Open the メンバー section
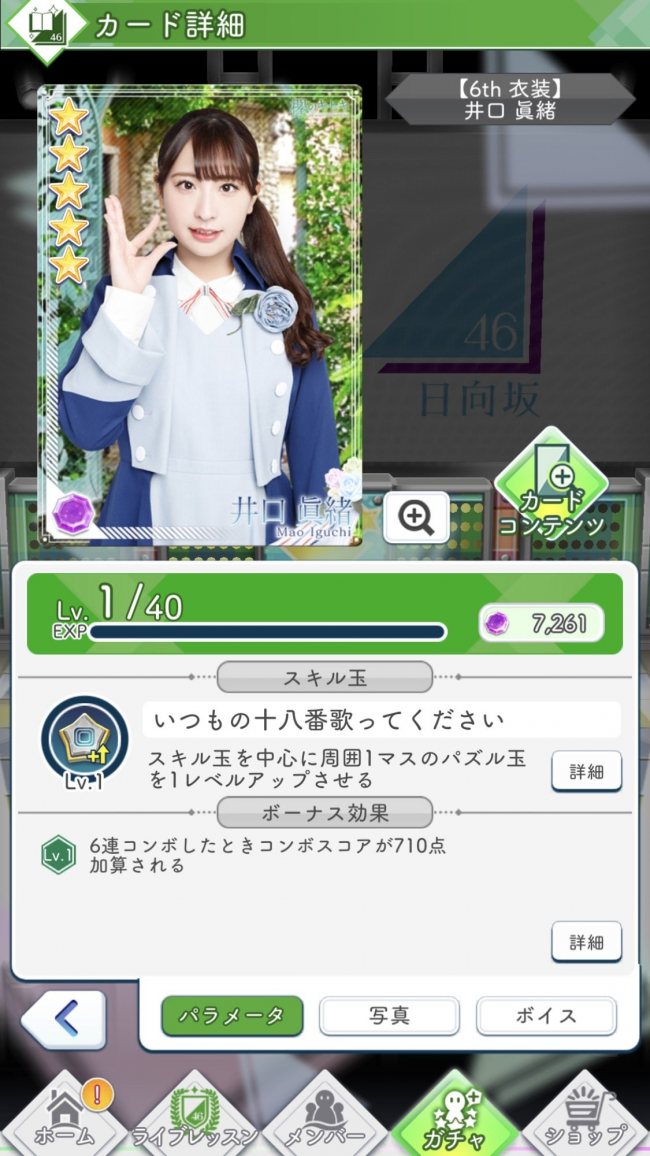 click(324, 1120)
